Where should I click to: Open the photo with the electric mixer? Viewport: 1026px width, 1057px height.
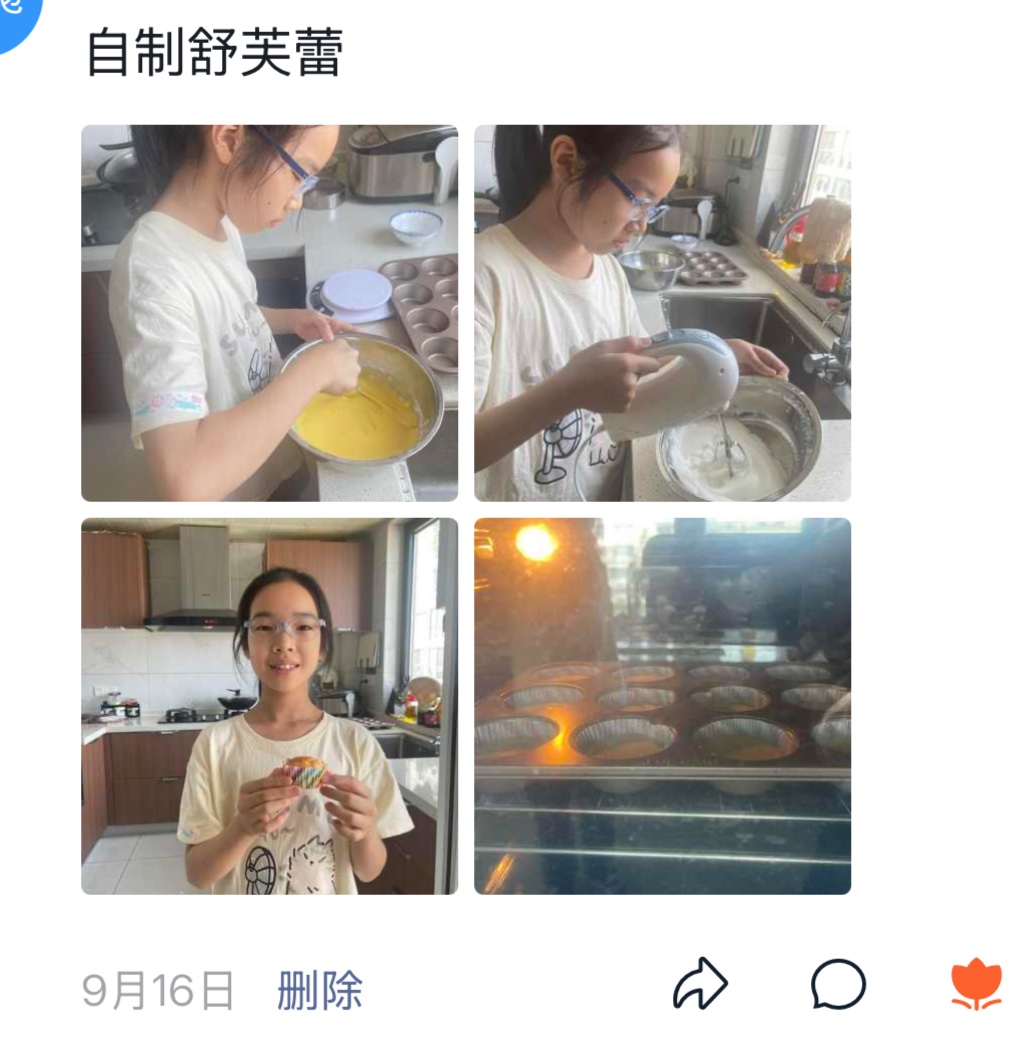(x=662, y=313)
